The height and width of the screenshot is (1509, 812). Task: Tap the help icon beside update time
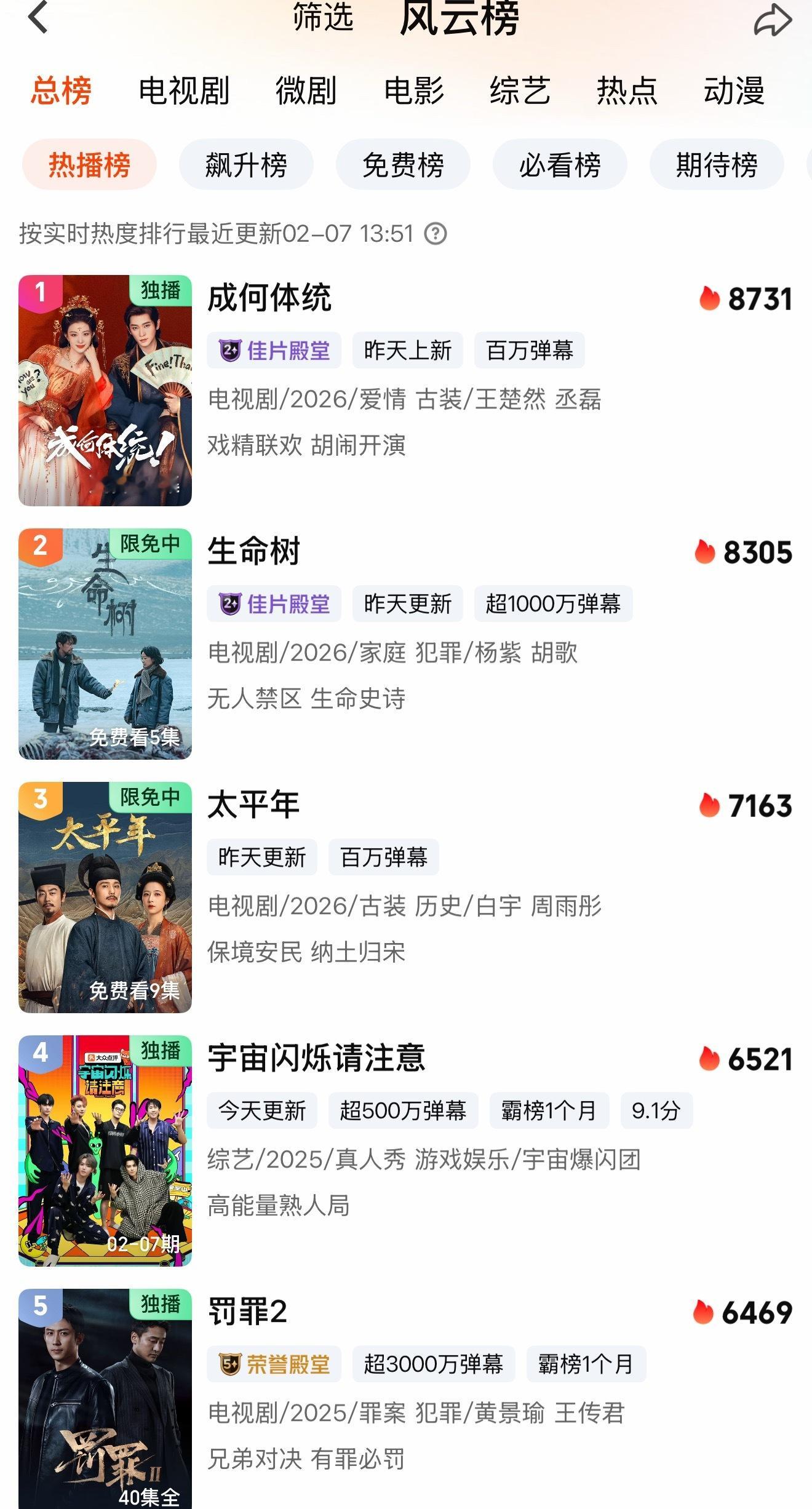click(436, 234)
